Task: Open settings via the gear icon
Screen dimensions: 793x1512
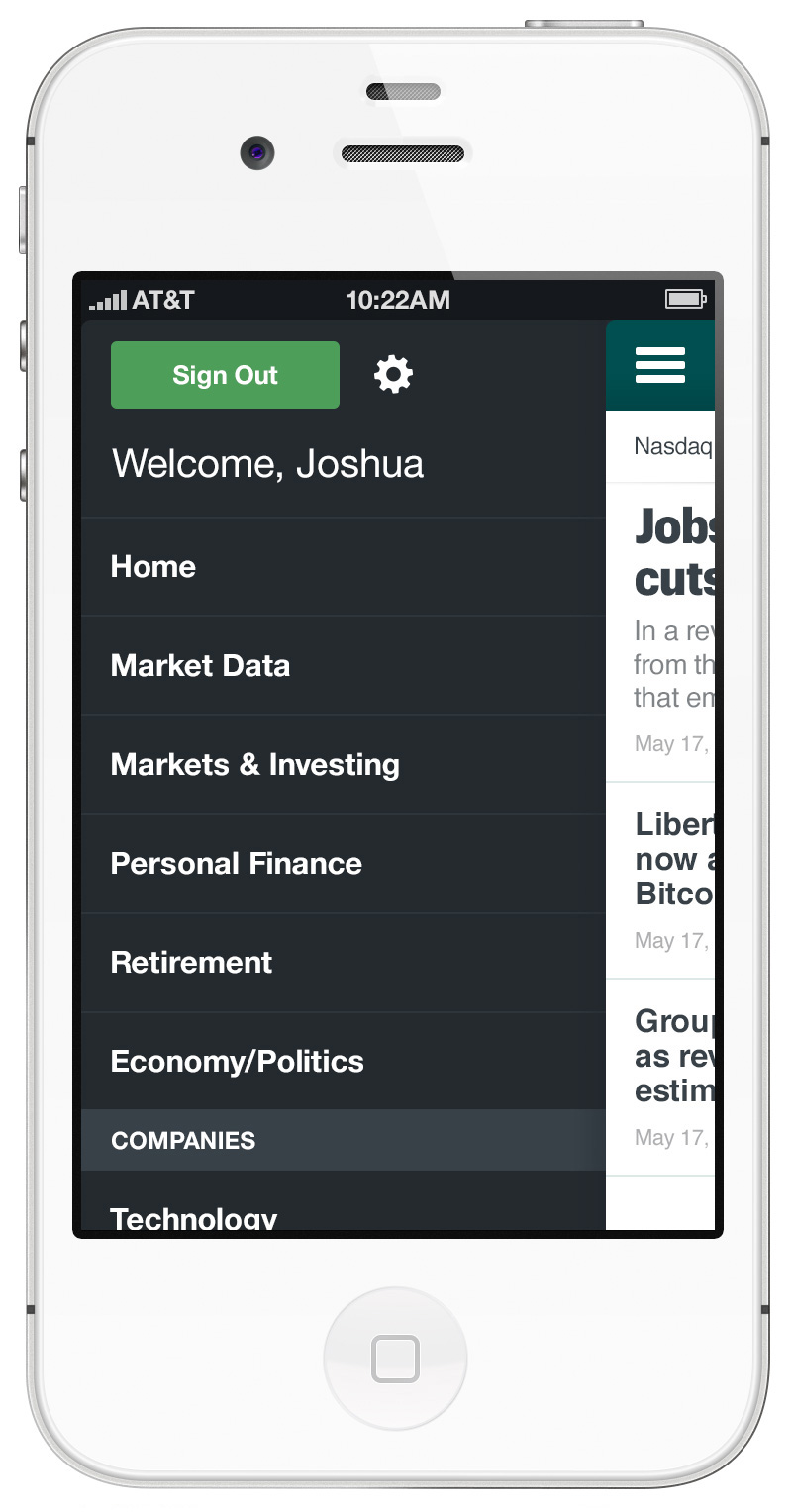Action: tap(393, 375)
